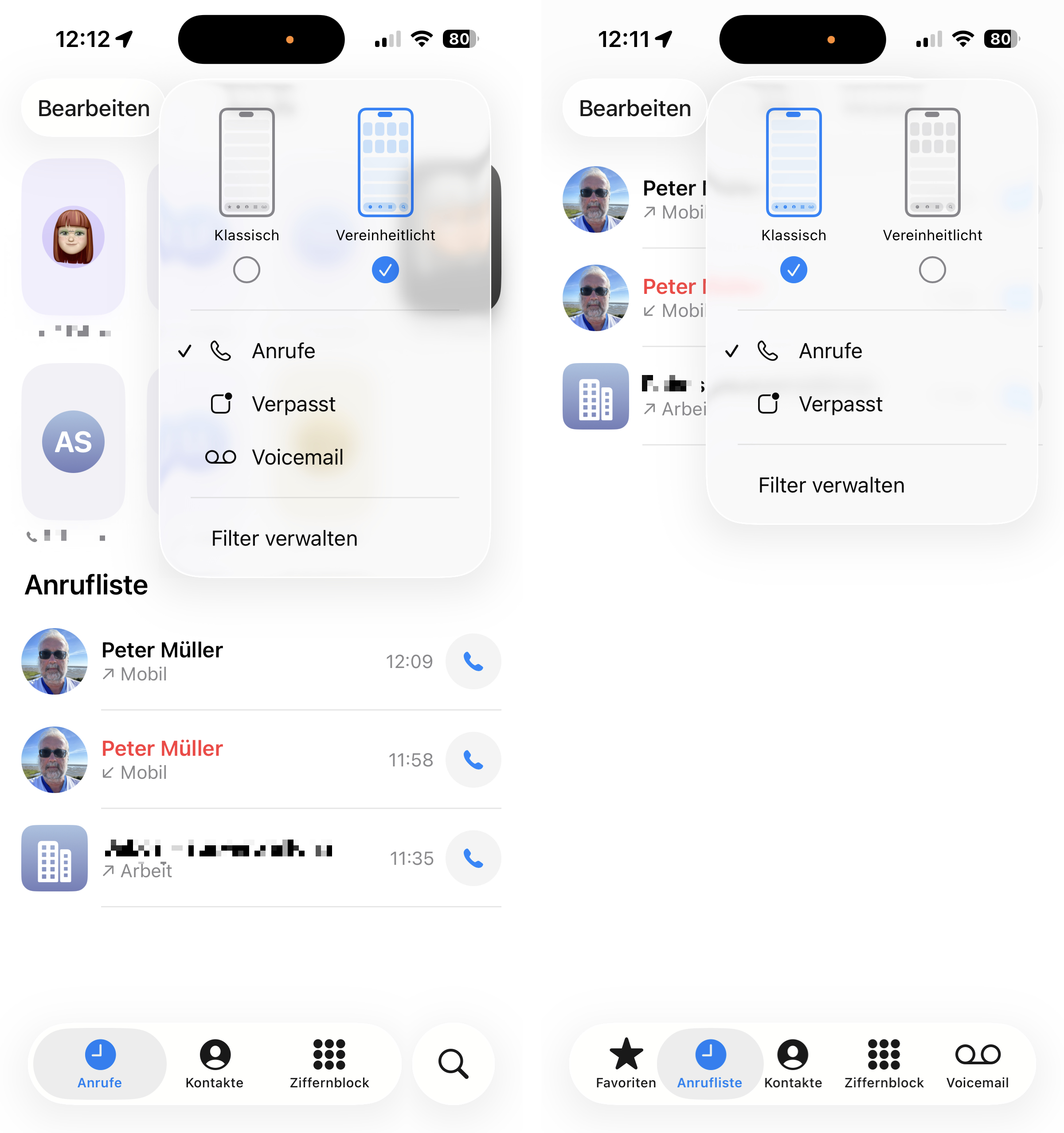Open the Memoji favorite contact tile
This screenshot has width=1064, height=1133.
pos(74,237)
